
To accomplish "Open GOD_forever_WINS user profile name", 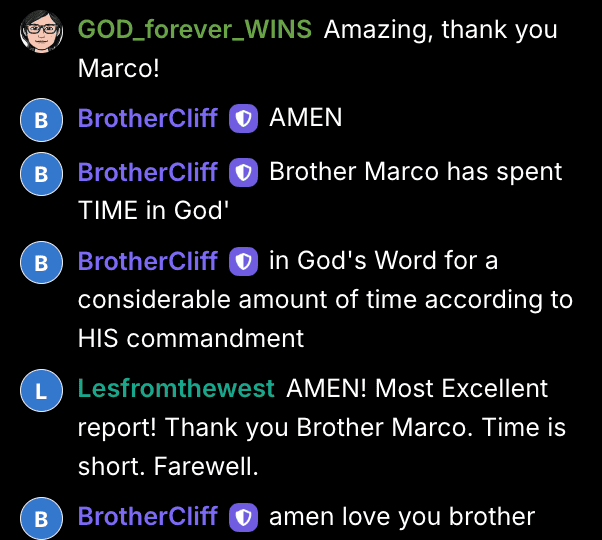I will click(195, 29).
